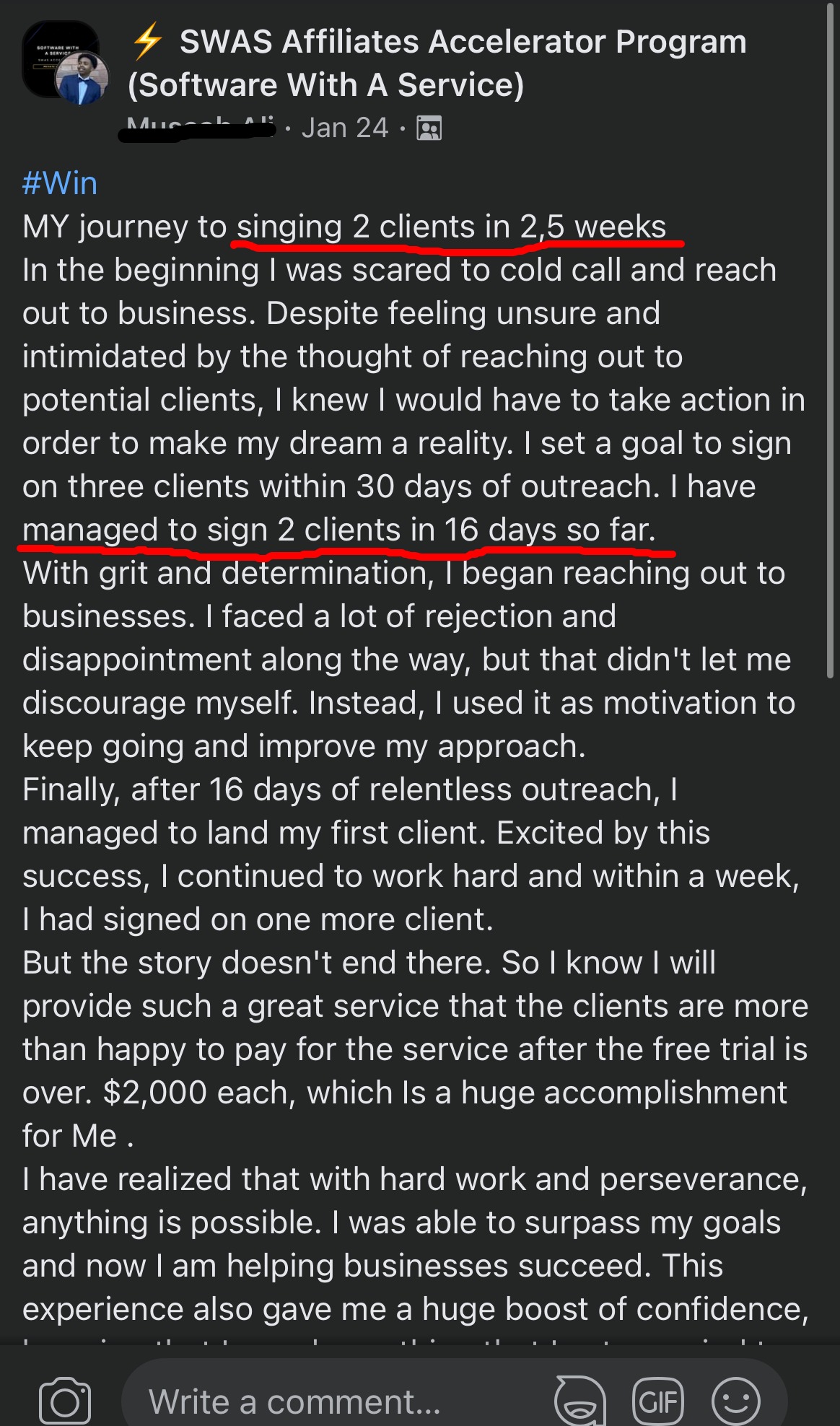
Task: Open the #Win hashtag
Action: (59, 183)
